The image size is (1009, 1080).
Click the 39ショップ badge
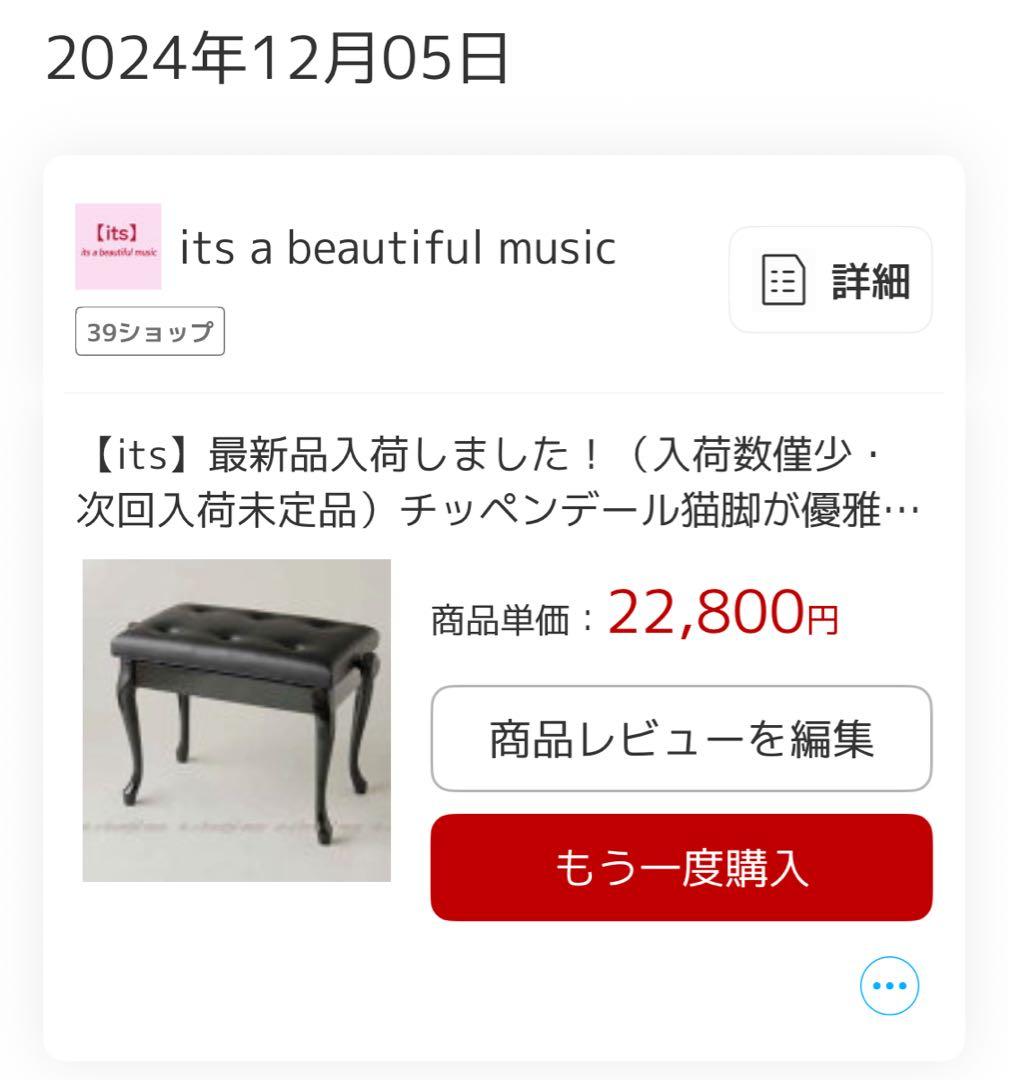click(150, 330)
